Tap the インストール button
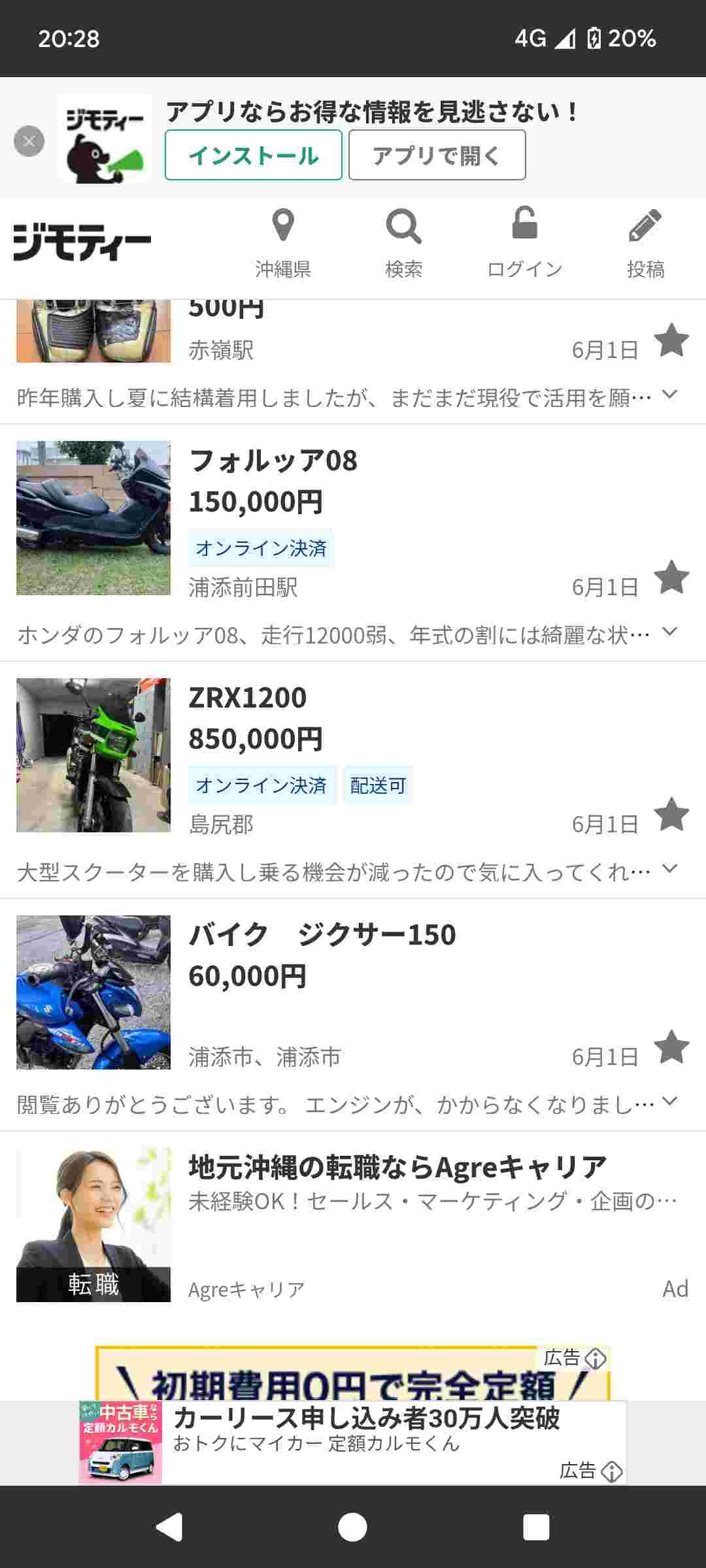 [x=254, y=155]
